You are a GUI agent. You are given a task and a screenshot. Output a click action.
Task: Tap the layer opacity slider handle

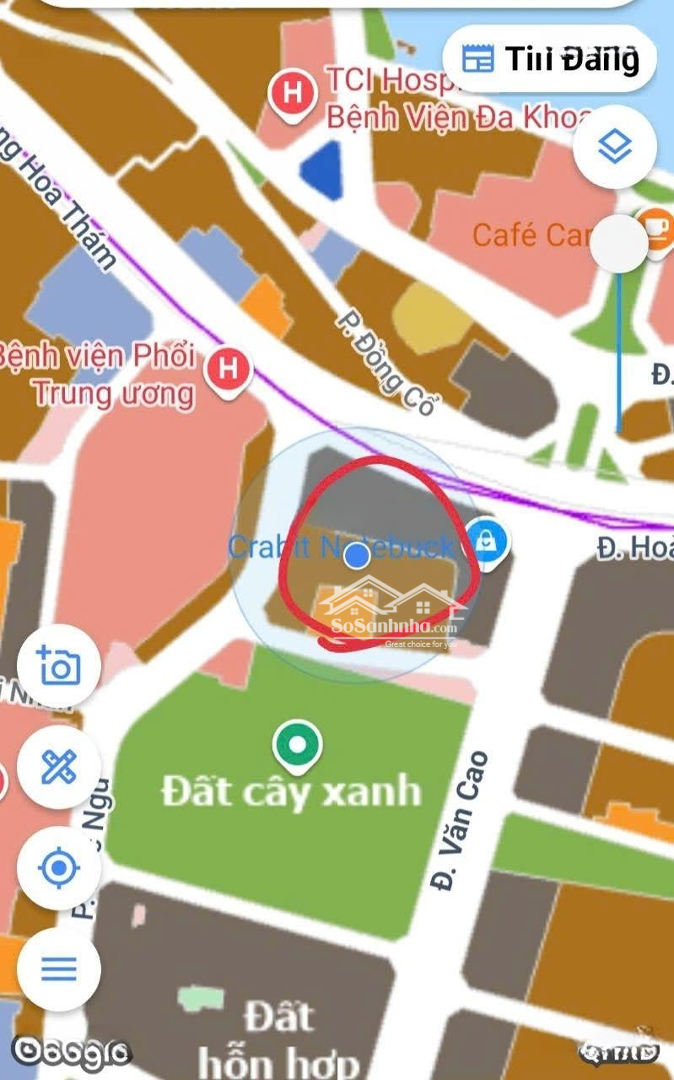(x=619, y=243)
